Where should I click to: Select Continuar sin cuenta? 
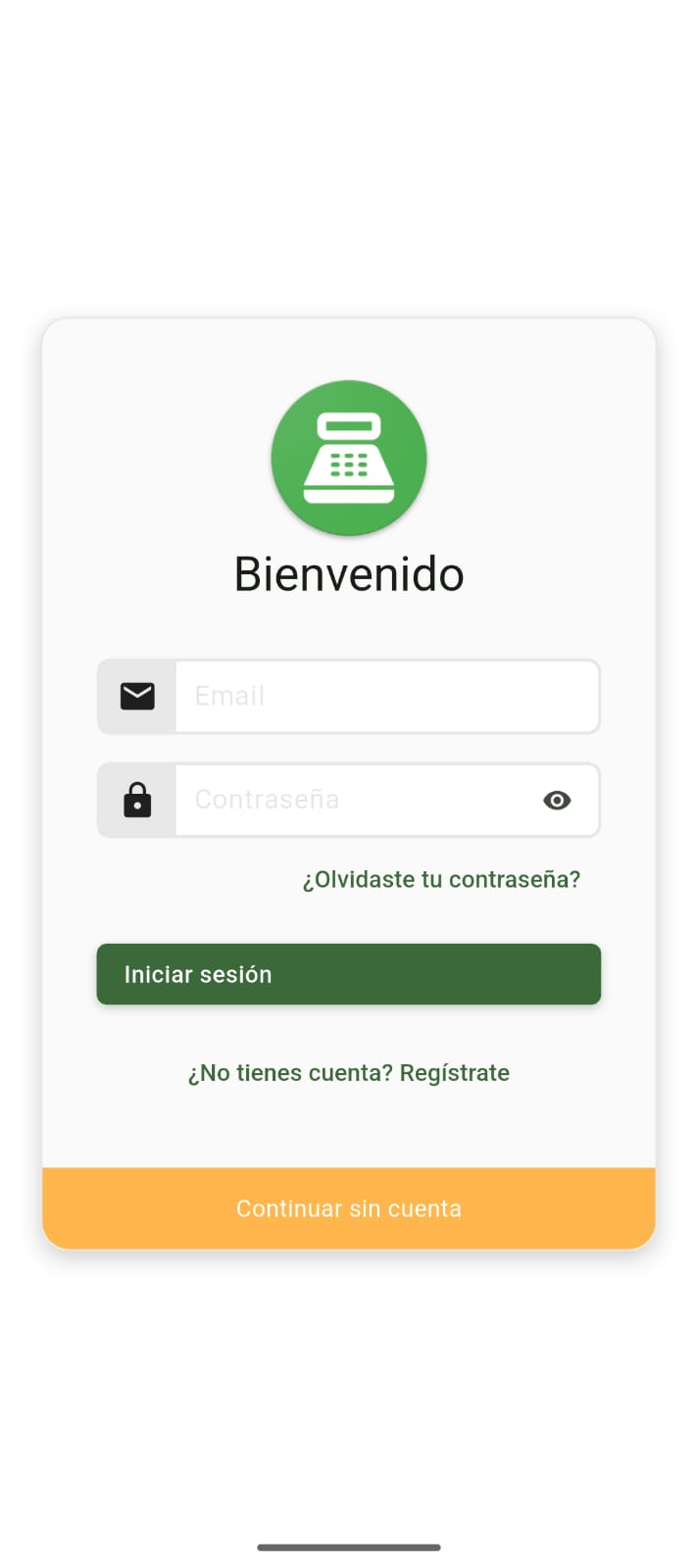[x=348, y=1208]
